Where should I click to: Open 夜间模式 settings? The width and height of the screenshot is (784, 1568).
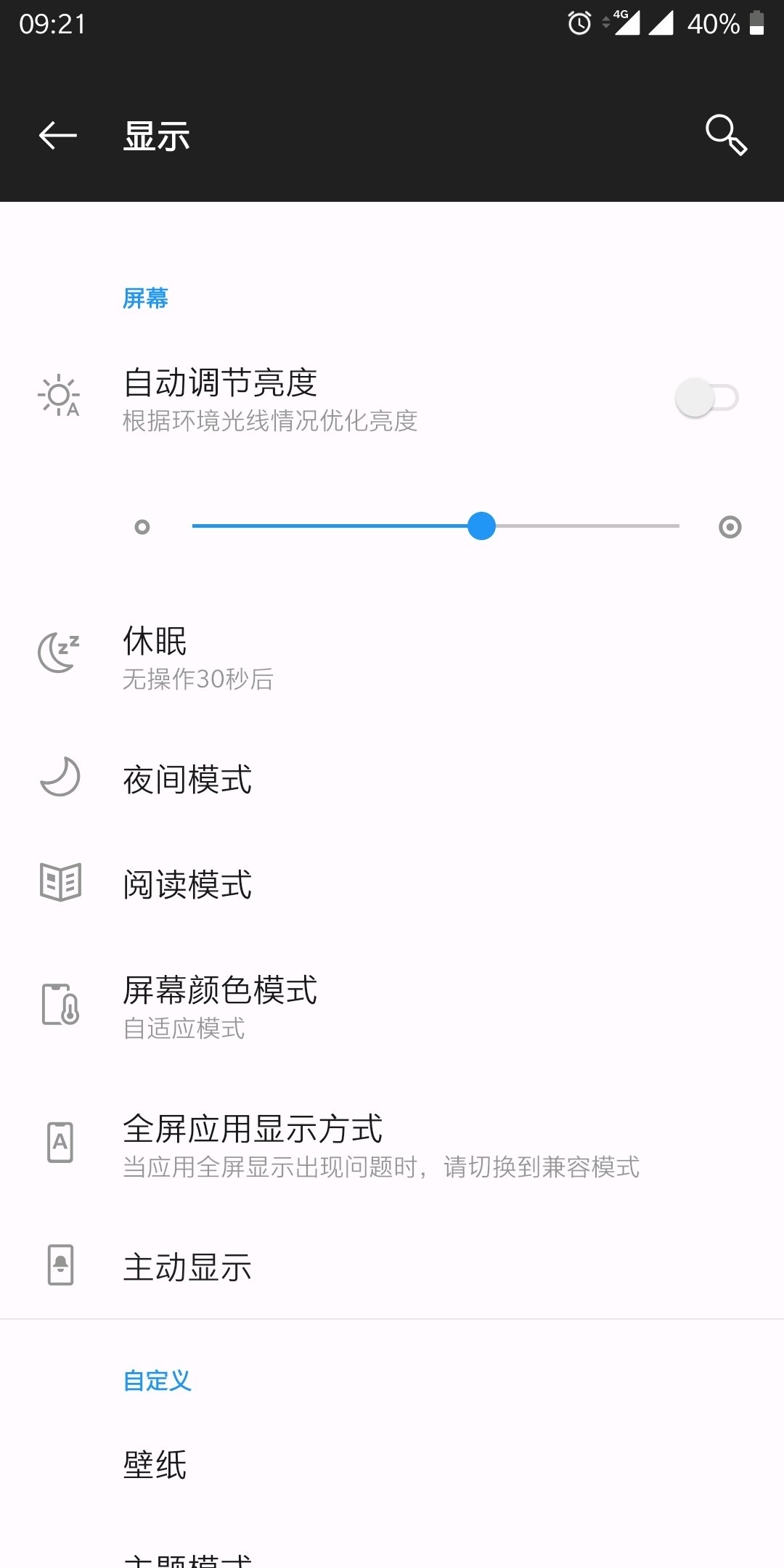click(x=392, y=780)
